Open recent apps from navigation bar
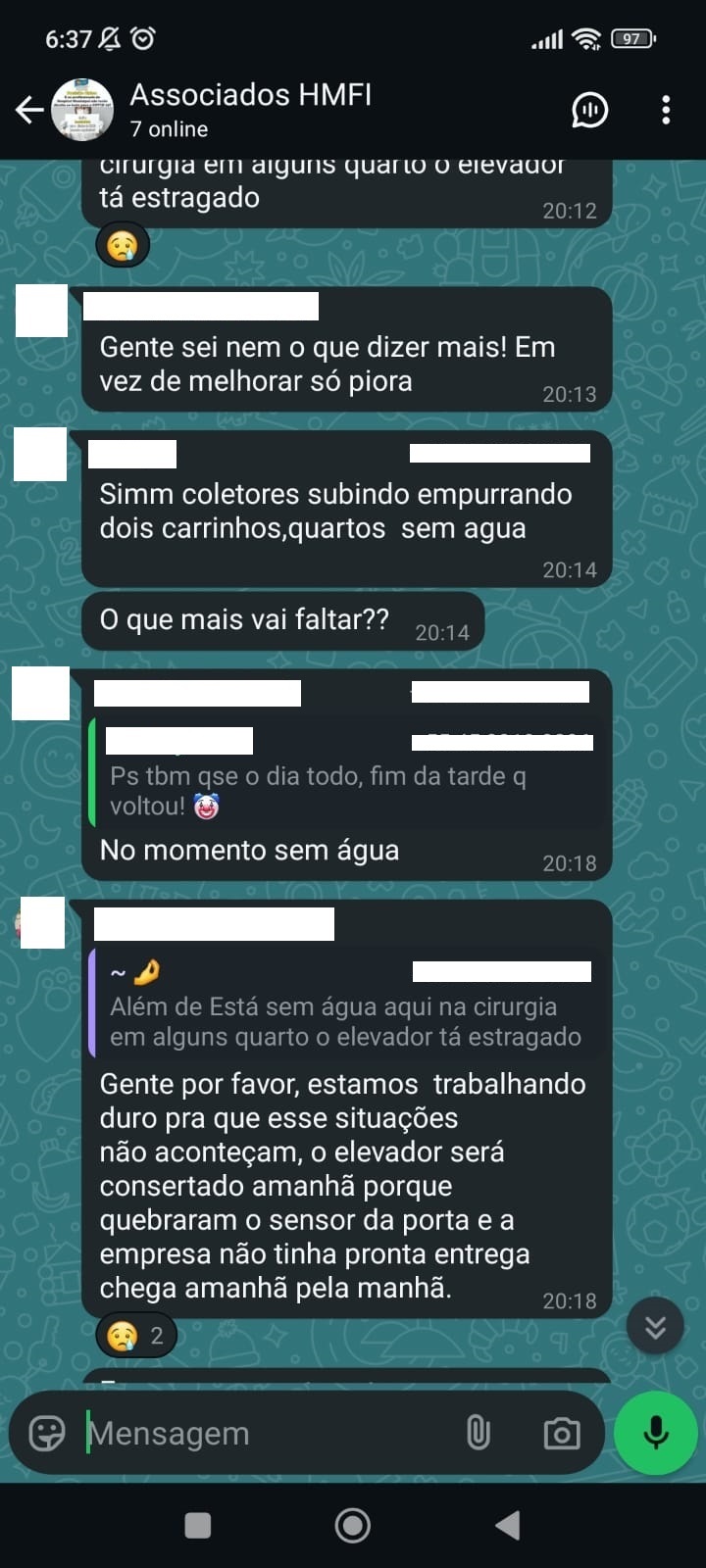Screen dimensions: 706x1568 tap(198, 1525)
